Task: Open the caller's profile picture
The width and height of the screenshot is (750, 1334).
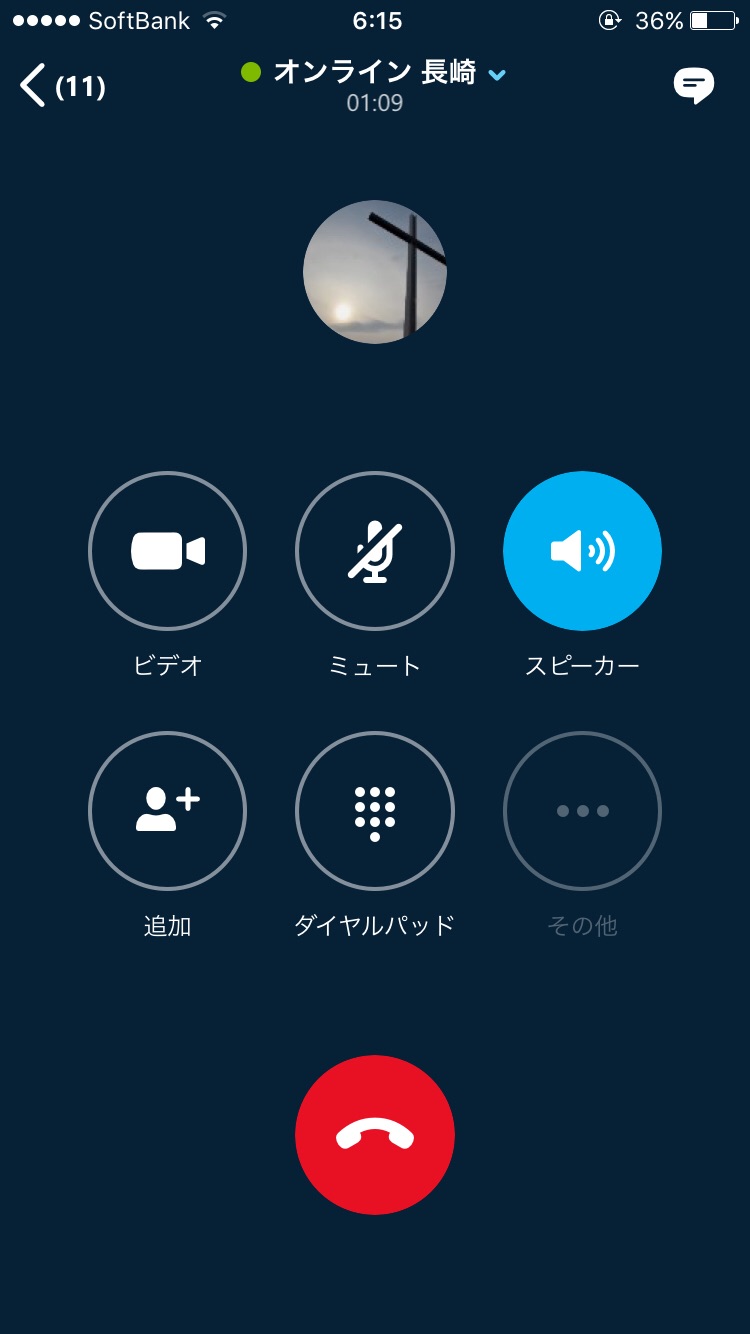Action: 375,272
